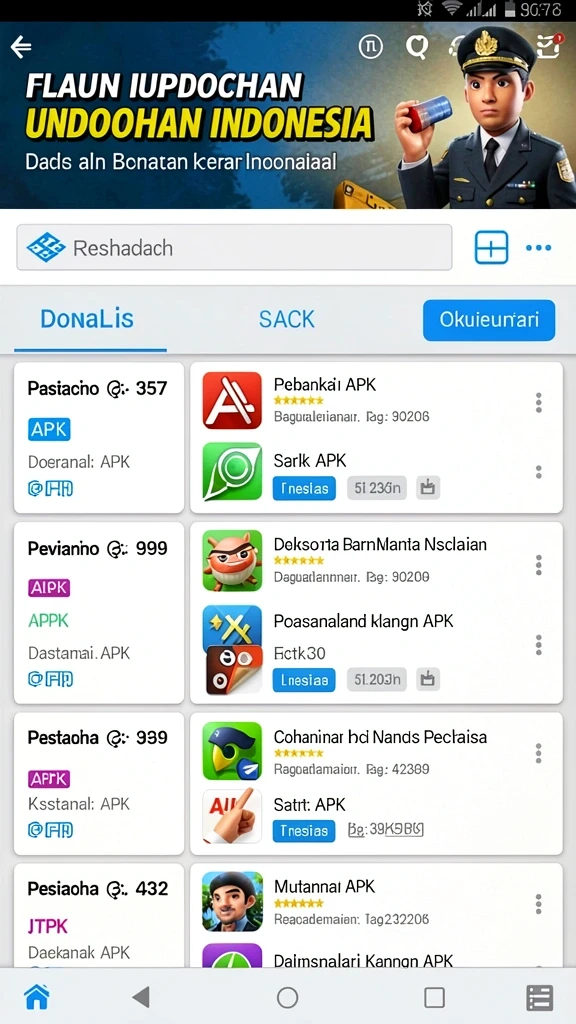Switch to the DonaLis tab

tap(88, 319)
